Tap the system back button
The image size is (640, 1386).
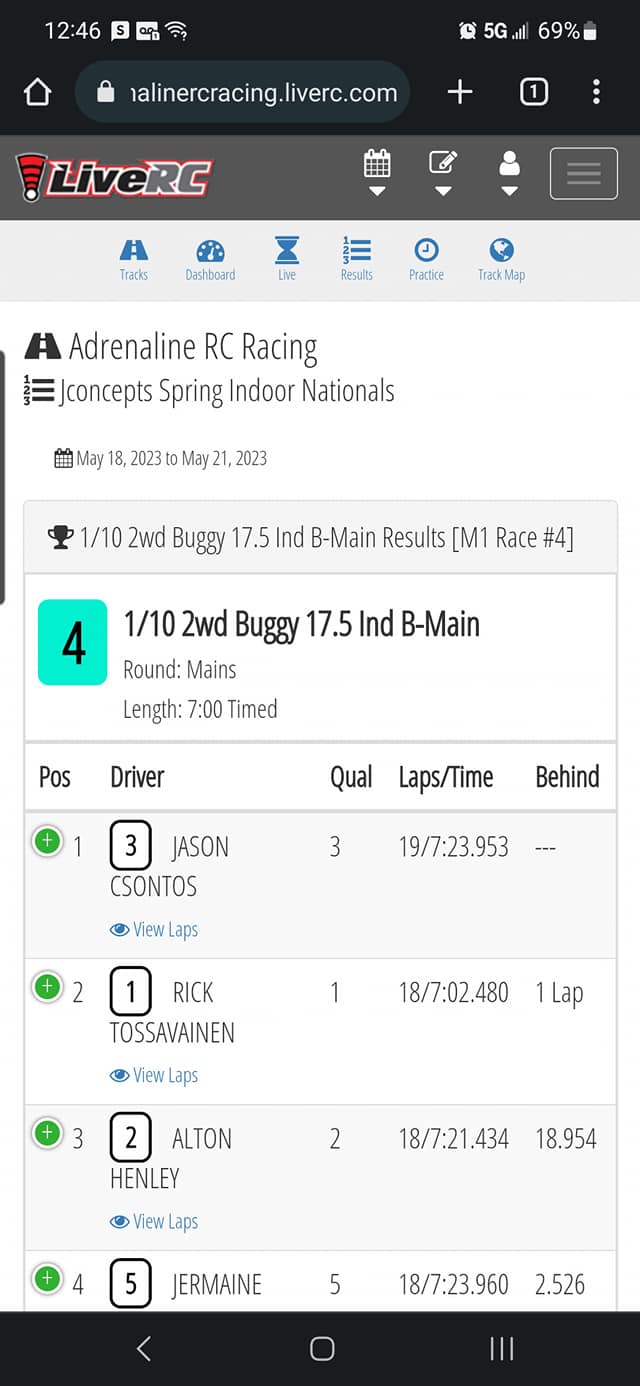coord(143,1348)
